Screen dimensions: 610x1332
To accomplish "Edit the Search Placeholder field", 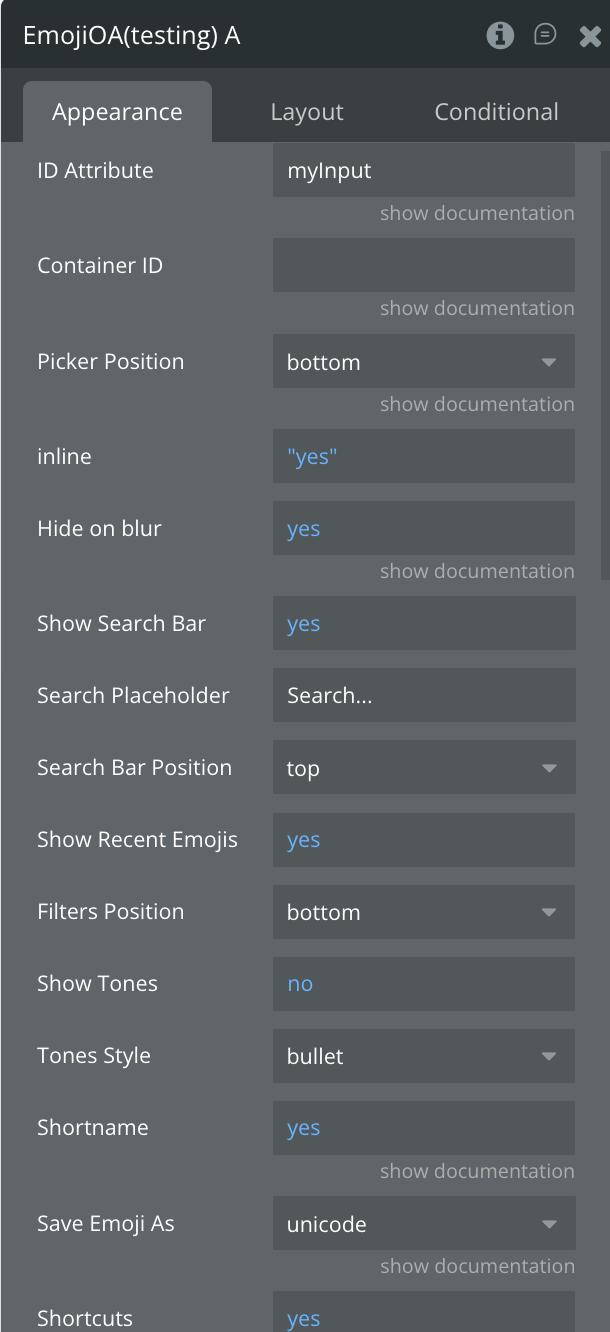I will (423, 696).
